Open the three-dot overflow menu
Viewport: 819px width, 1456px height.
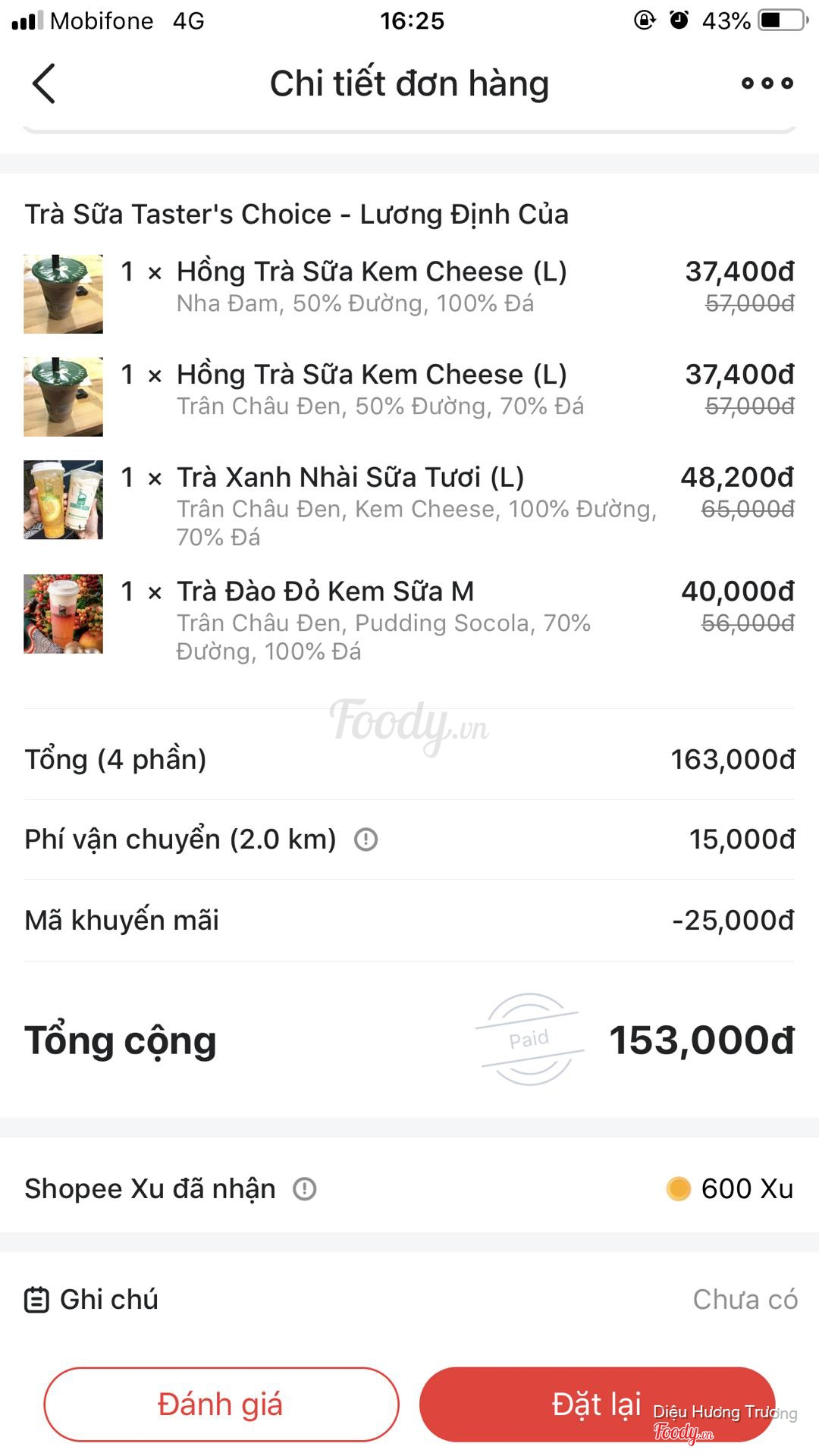(x=767, y=83)
